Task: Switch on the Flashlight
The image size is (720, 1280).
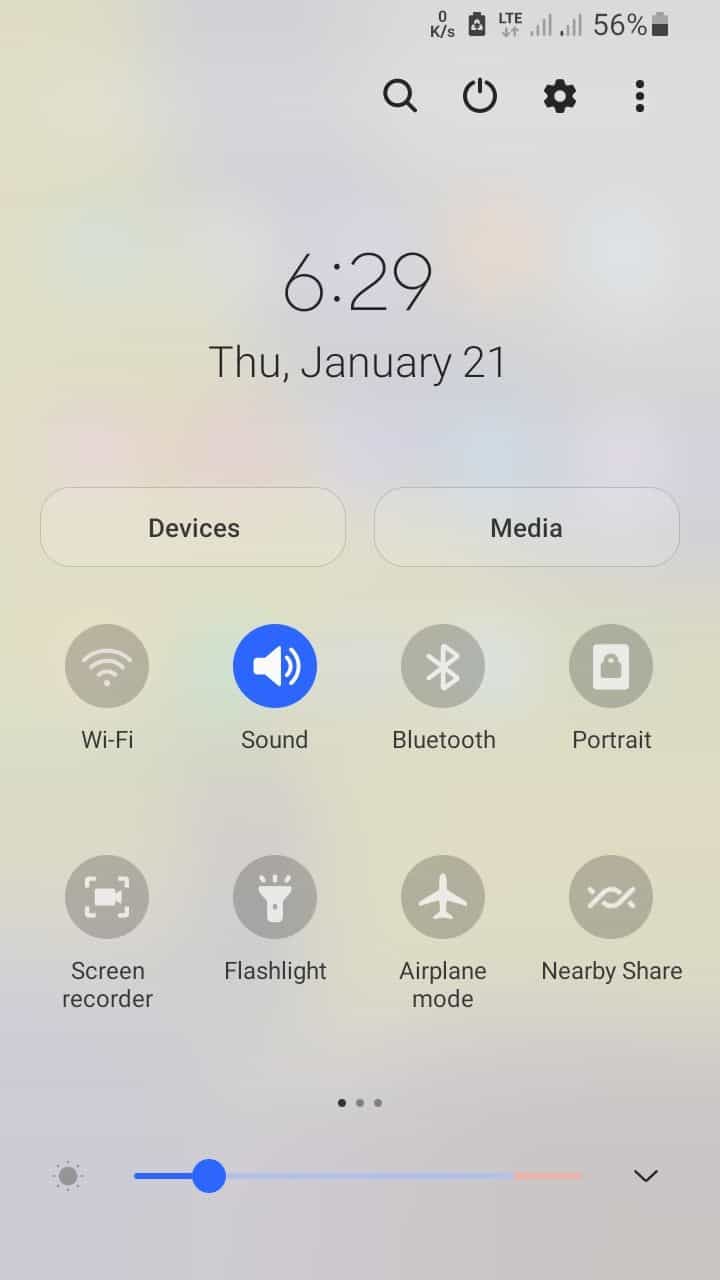Action: [x=275, y=897]
